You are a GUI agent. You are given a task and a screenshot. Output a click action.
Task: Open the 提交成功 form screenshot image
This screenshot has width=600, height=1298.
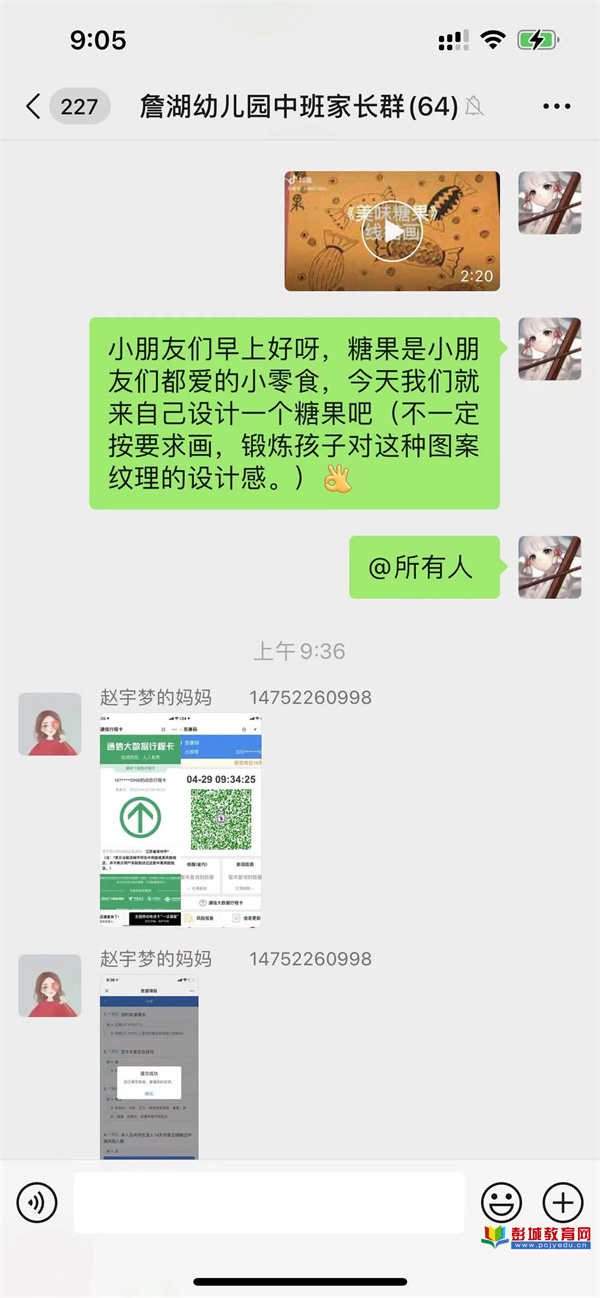tap(149, 1067)
